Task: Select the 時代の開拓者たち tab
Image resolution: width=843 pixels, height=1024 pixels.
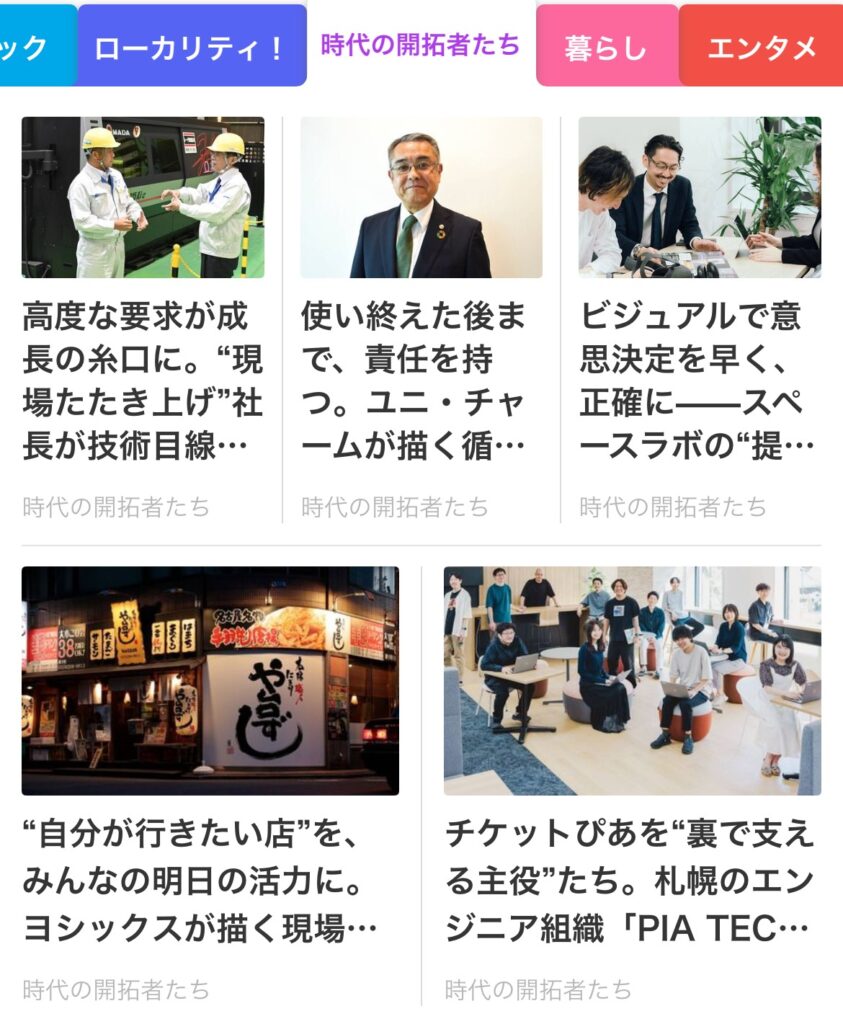Action: pos(420,45)
